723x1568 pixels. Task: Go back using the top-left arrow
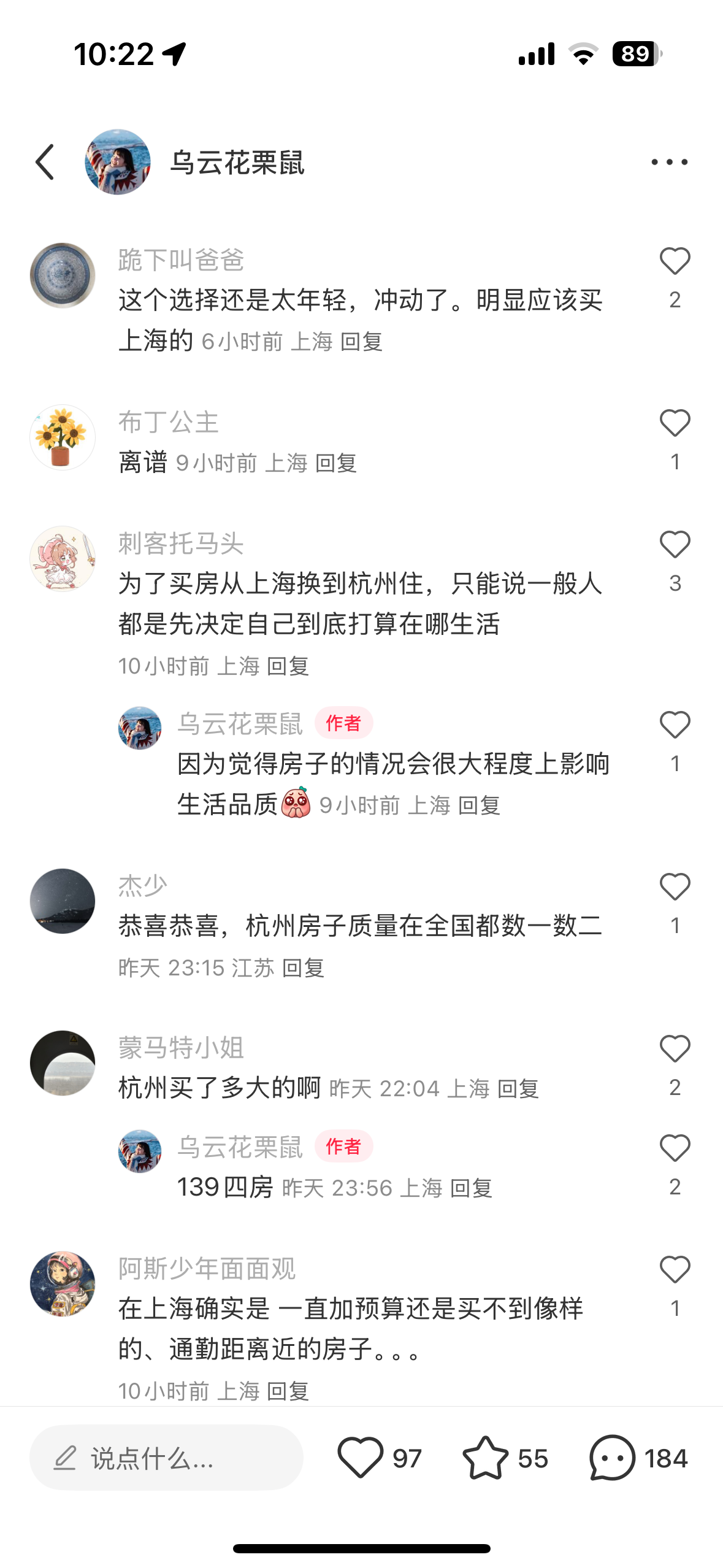[x=45, y=163]
